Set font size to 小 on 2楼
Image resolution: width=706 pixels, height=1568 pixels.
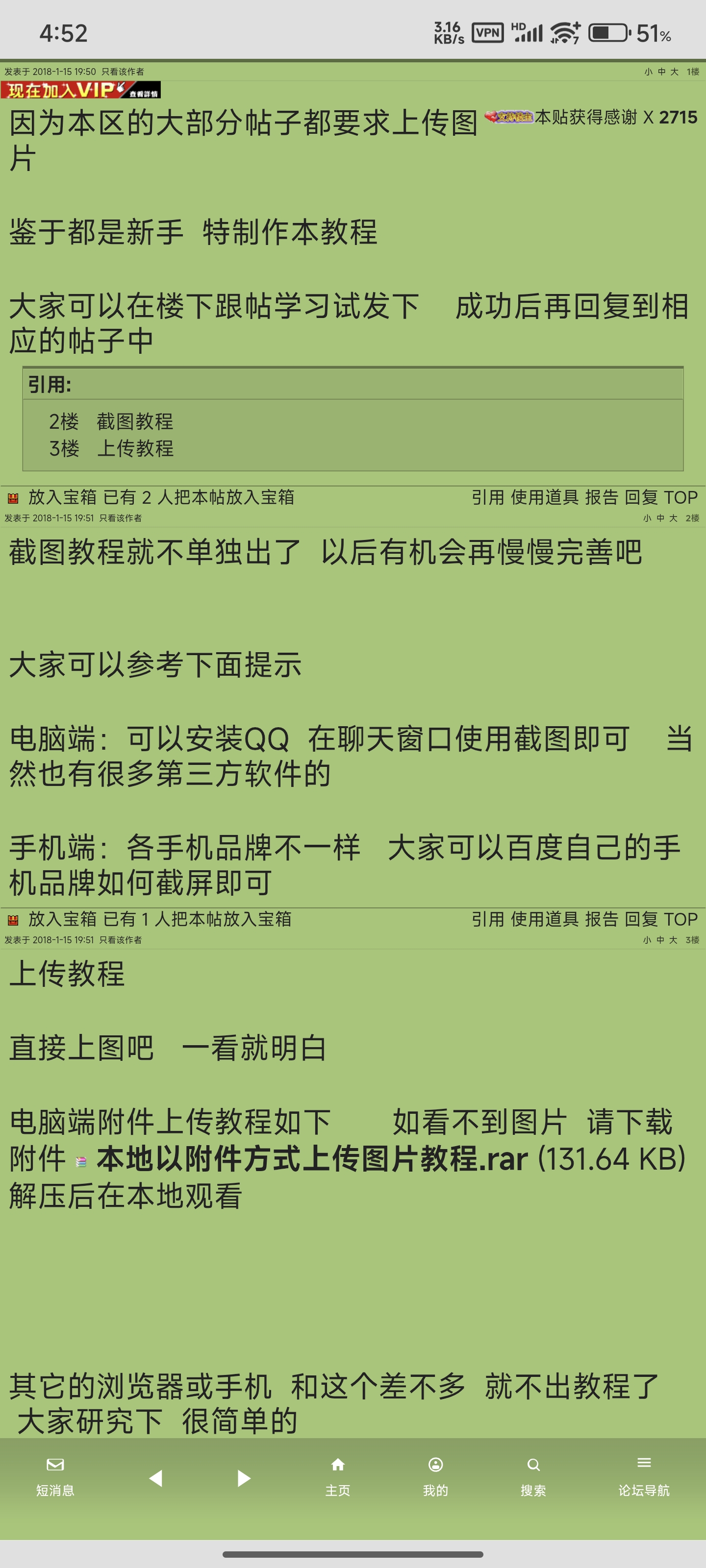tap(647, 518)
